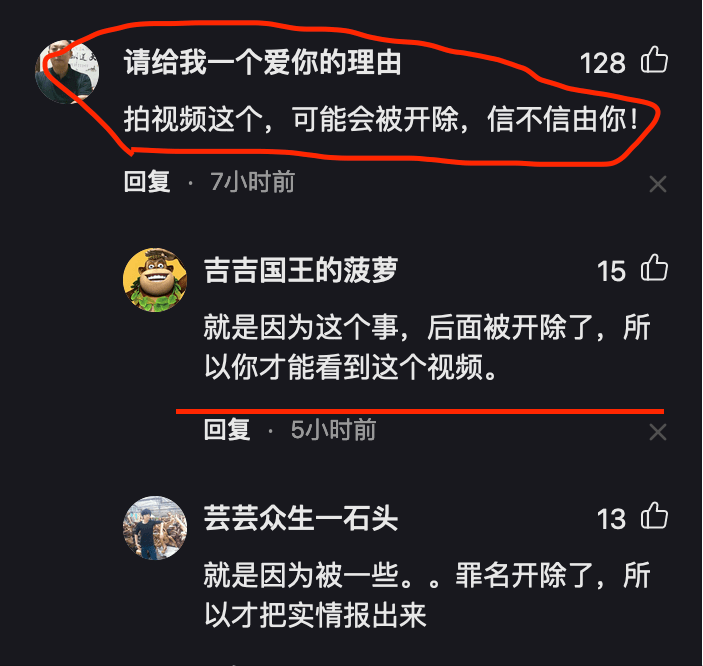The image size is (703, 666).
Task: View profile of 请给我一个爱你的理由 via avatar
Action: pyautogui.click(x=67, y=73)
